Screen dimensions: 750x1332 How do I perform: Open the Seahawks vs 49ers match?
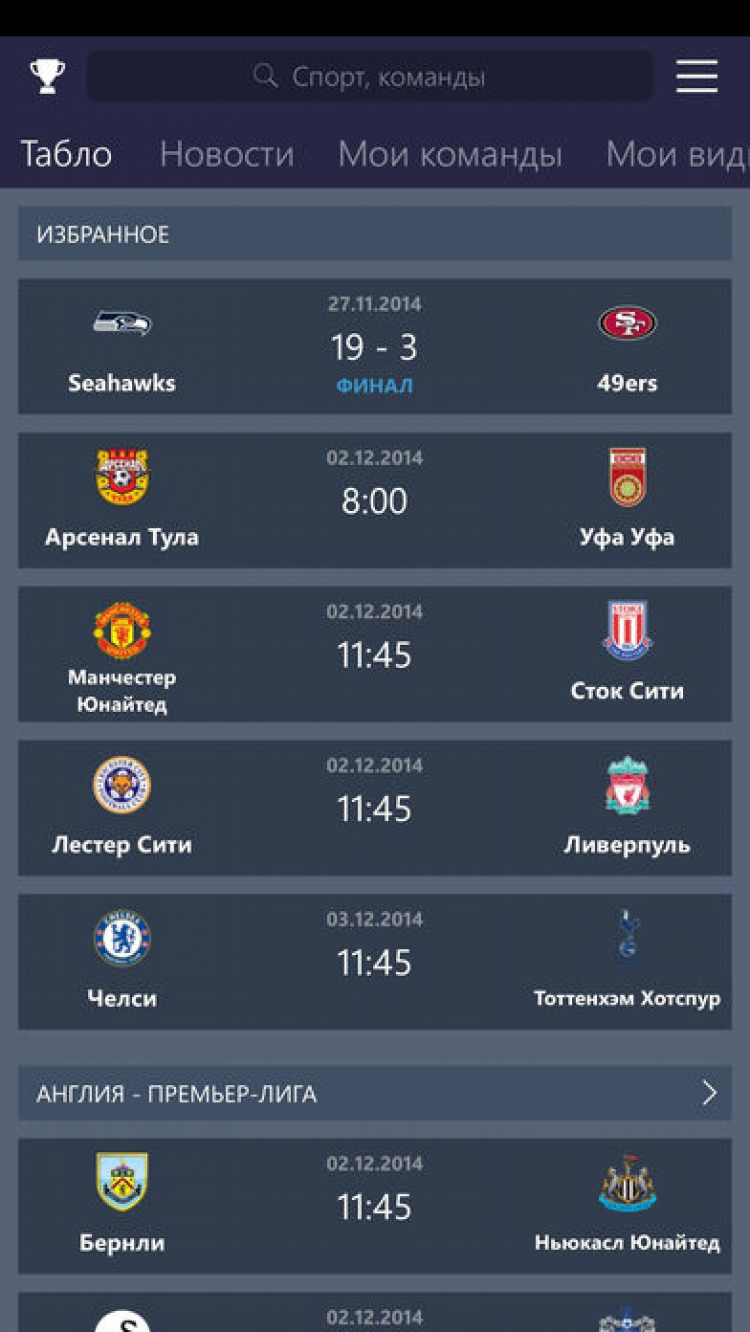(x=374, y=346)
